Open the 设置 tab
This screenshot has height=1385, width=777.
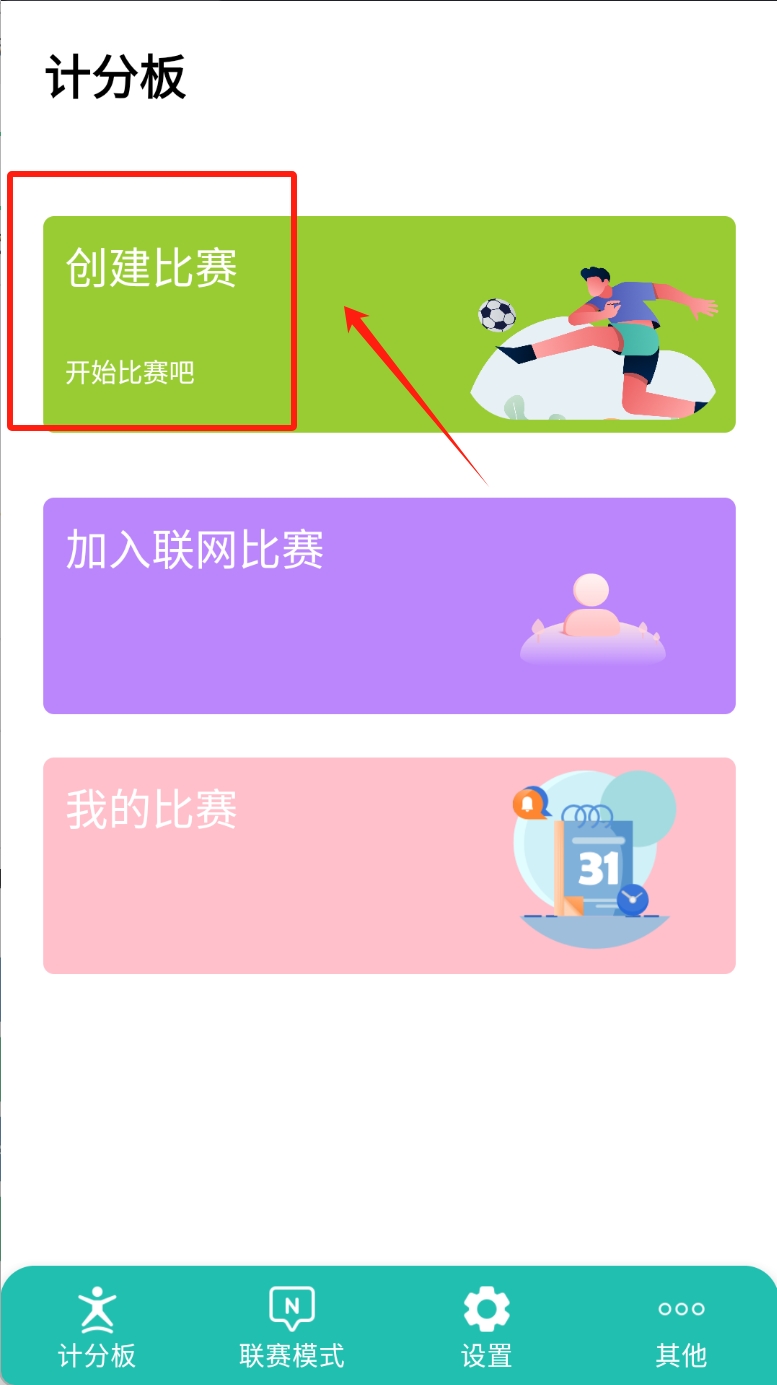486,1326
